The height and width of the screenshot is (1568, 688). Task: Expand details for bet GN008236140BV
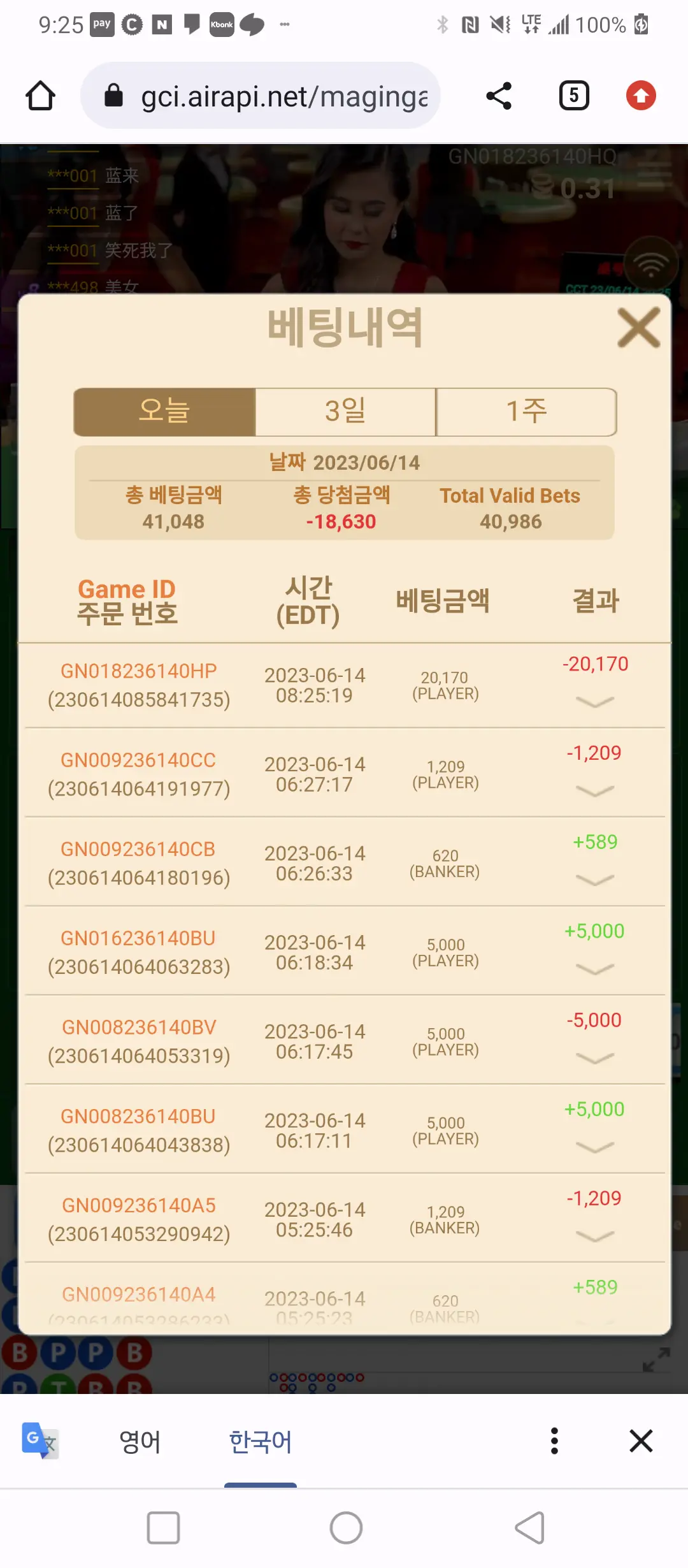pos(594,1058)
